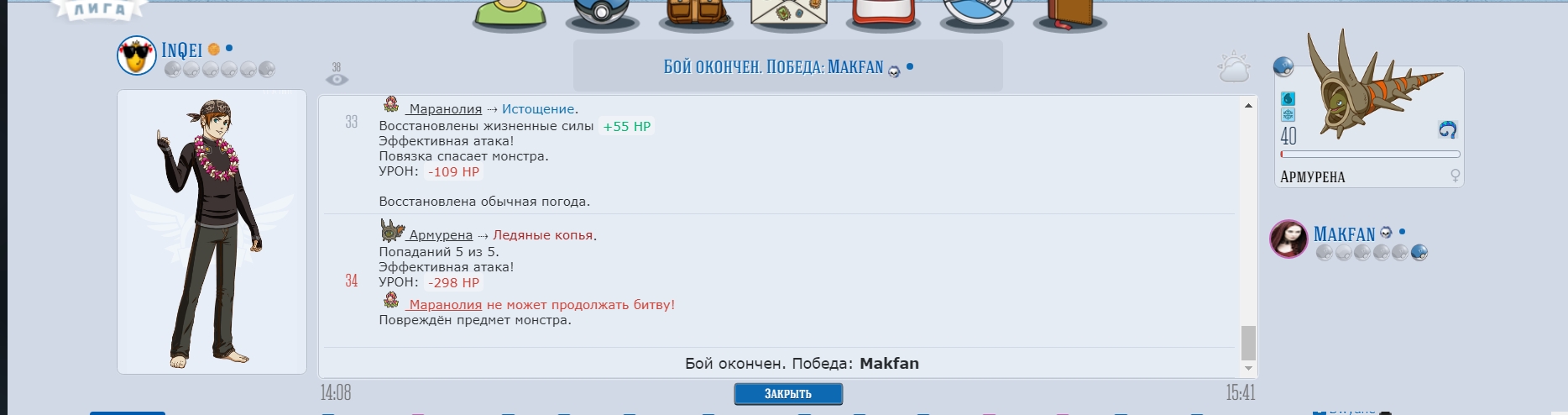Open Маранолия link in turn 33

coord(445,109)
